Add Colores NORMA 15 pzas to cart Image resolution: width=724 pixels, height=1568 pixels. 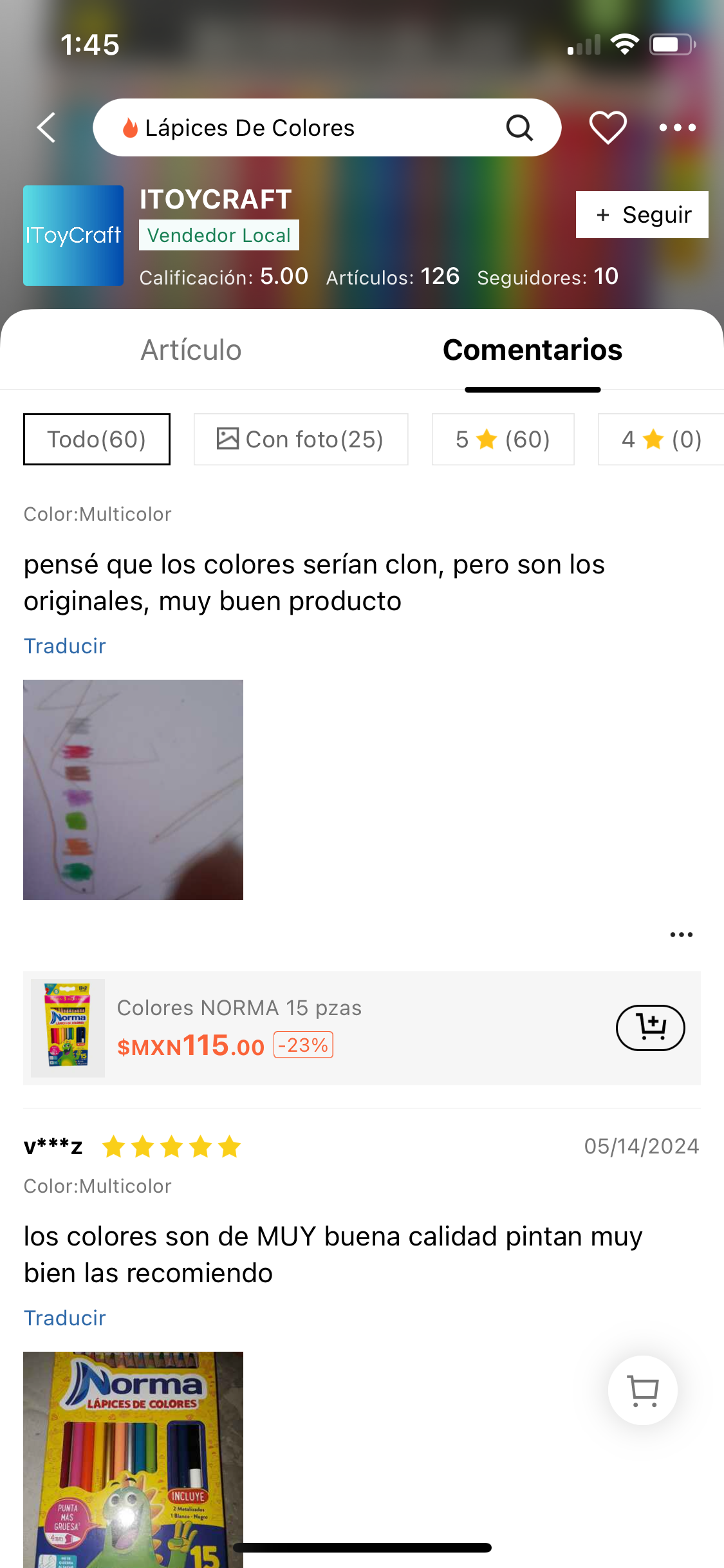[650, 1027]
